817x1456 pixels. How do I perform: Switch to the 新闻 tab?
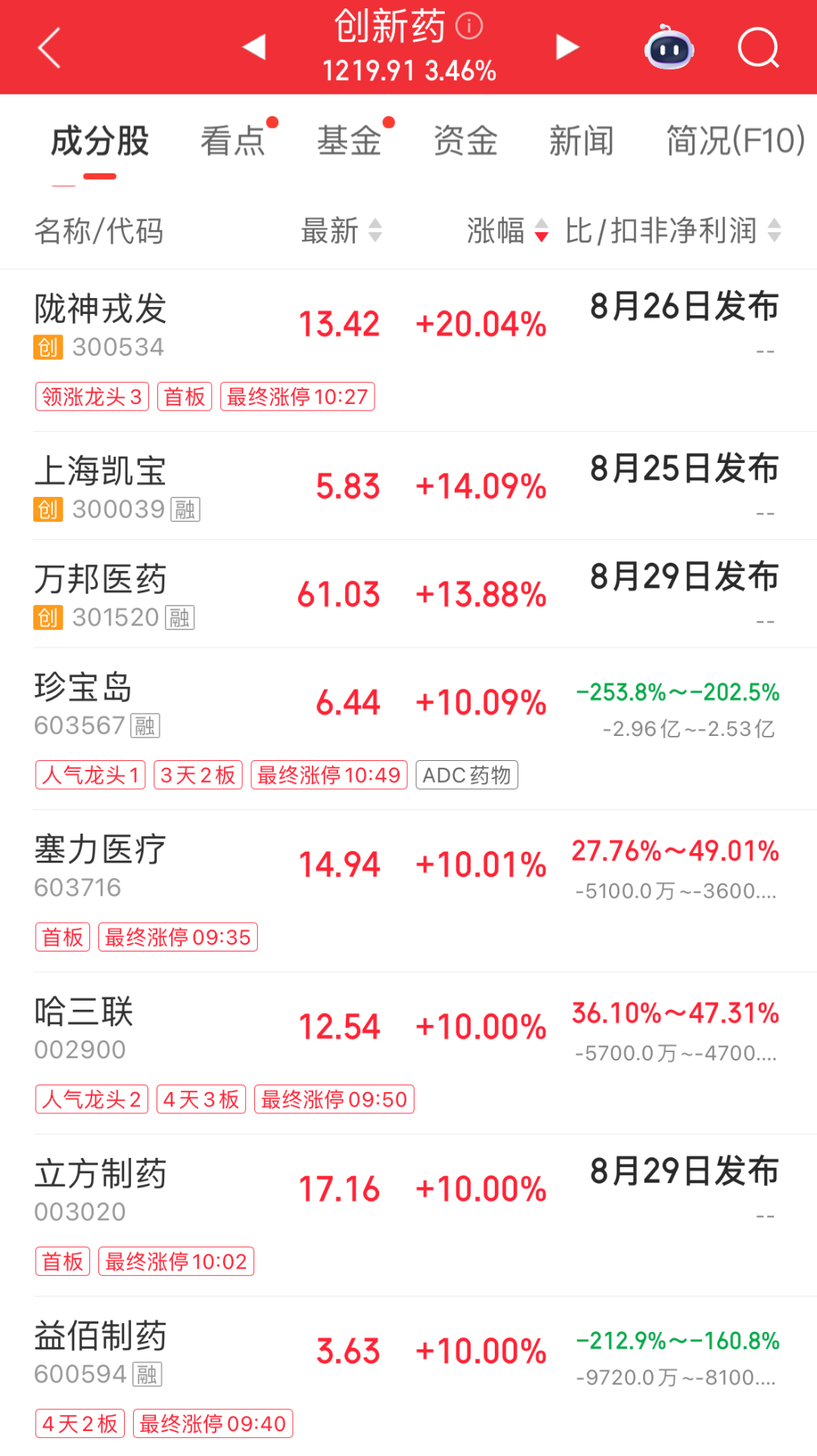coord(582,141)
